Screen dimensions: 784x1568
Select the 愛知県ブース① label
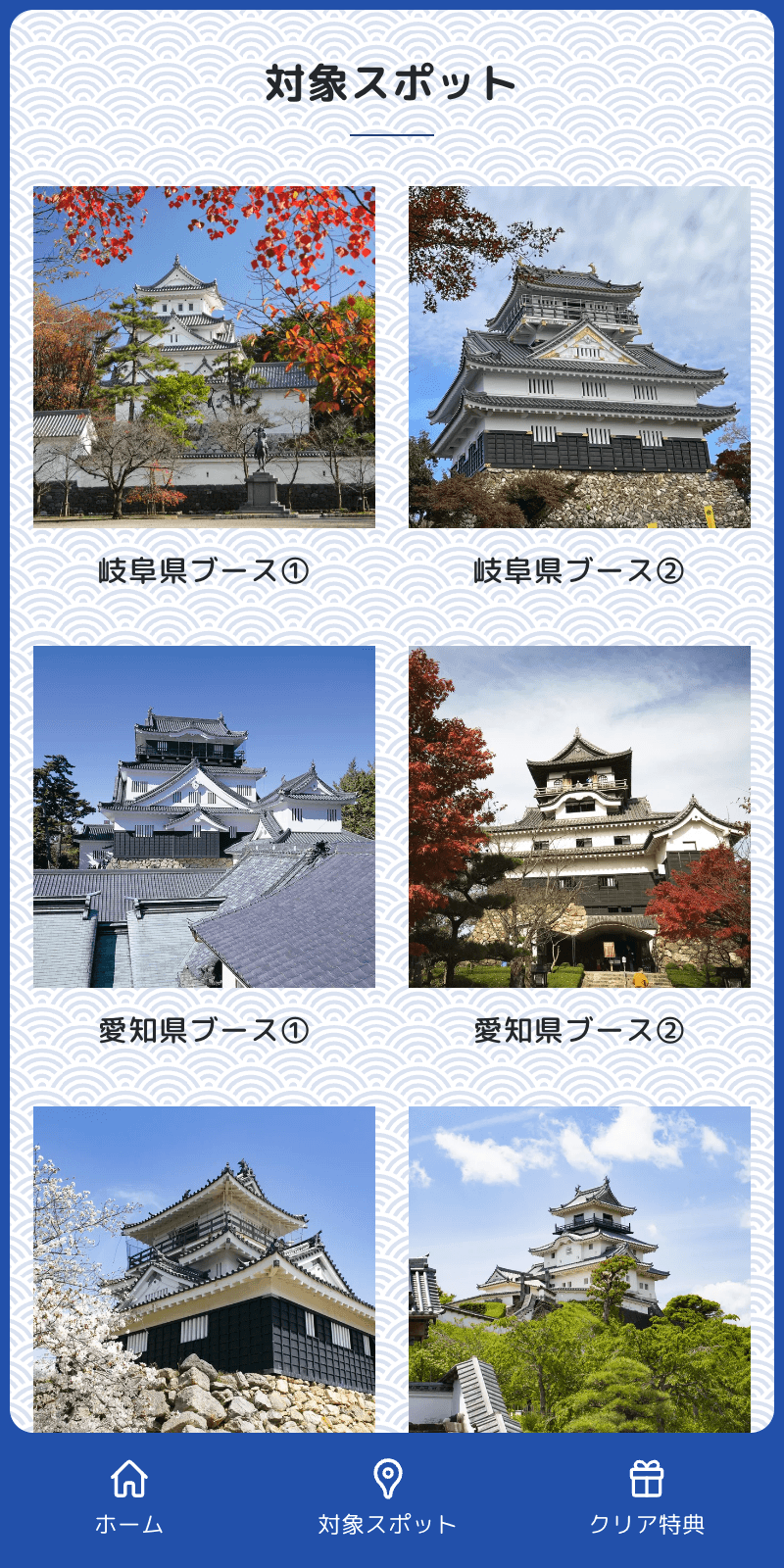click(205, 1028)
